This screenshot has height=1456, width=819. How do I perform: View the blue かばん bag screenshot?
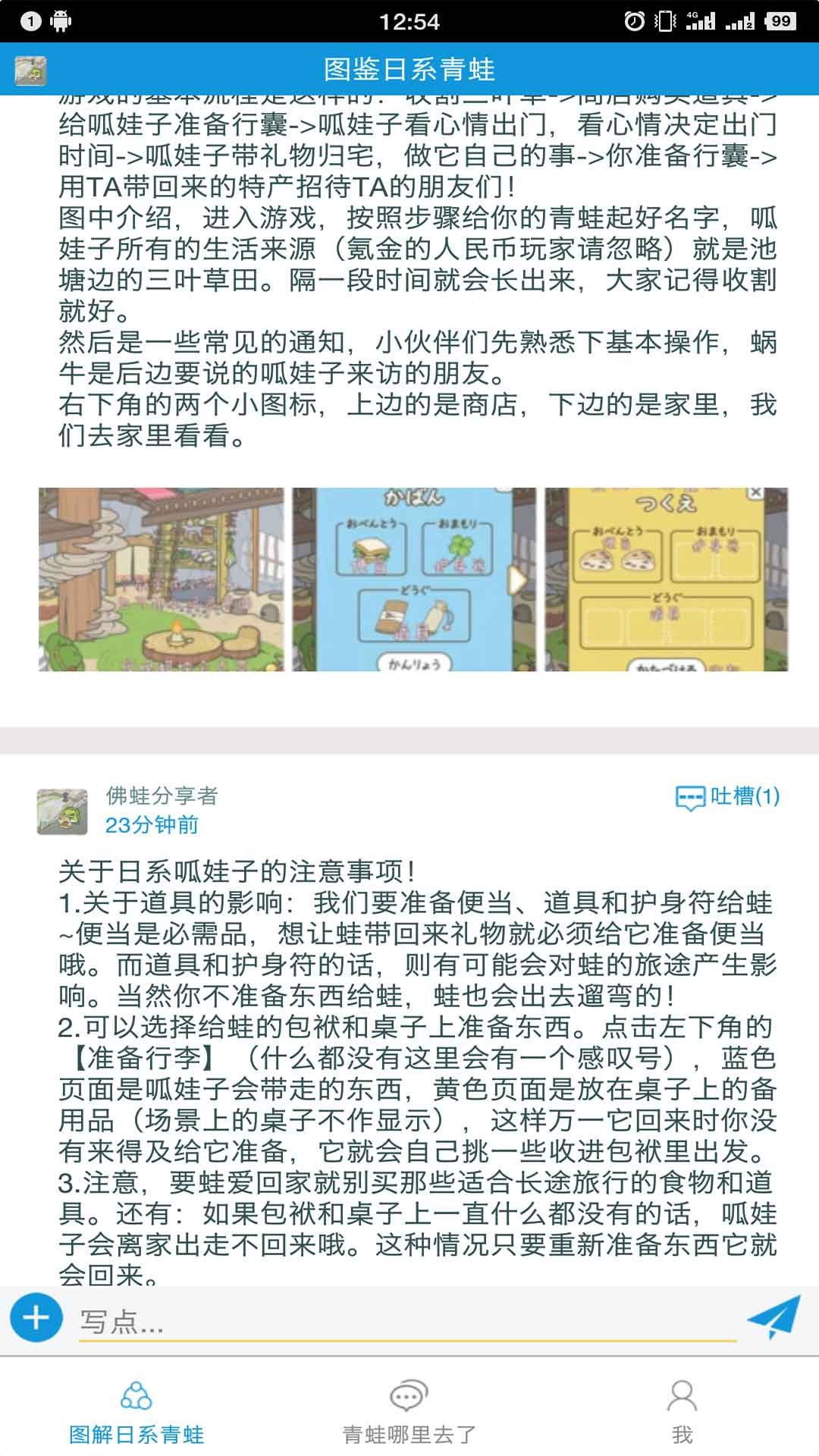414,579
